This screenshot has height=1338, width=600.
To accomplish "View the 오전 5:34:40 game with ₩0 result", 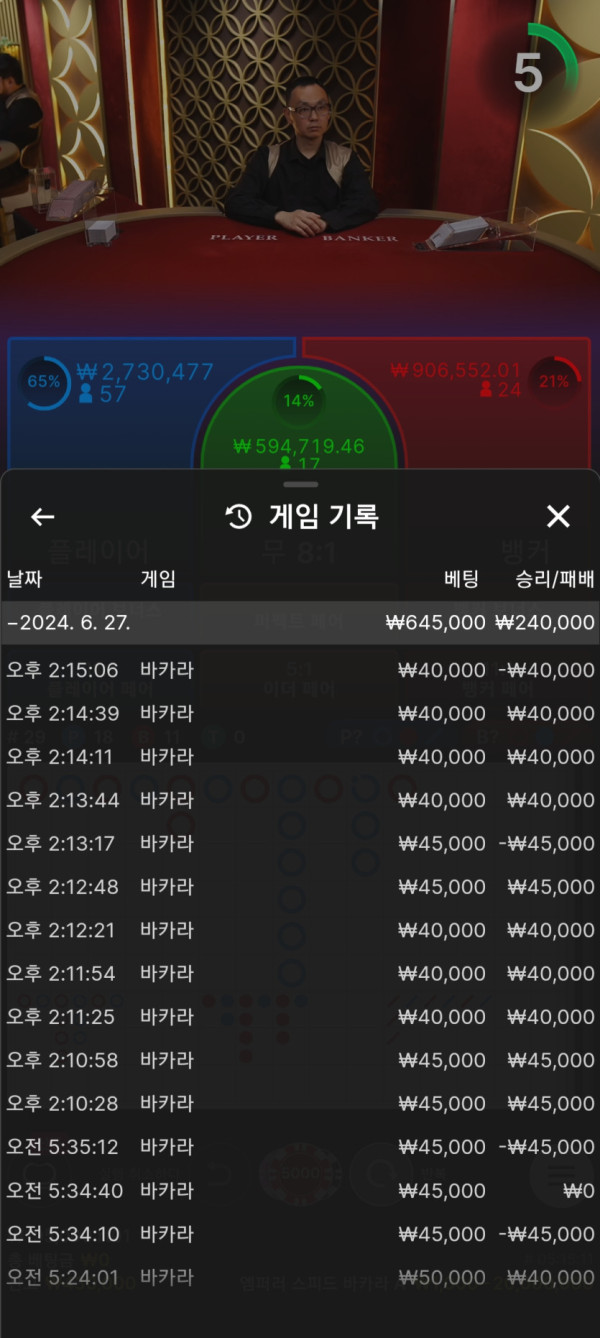I will (x=300, y=1190).
